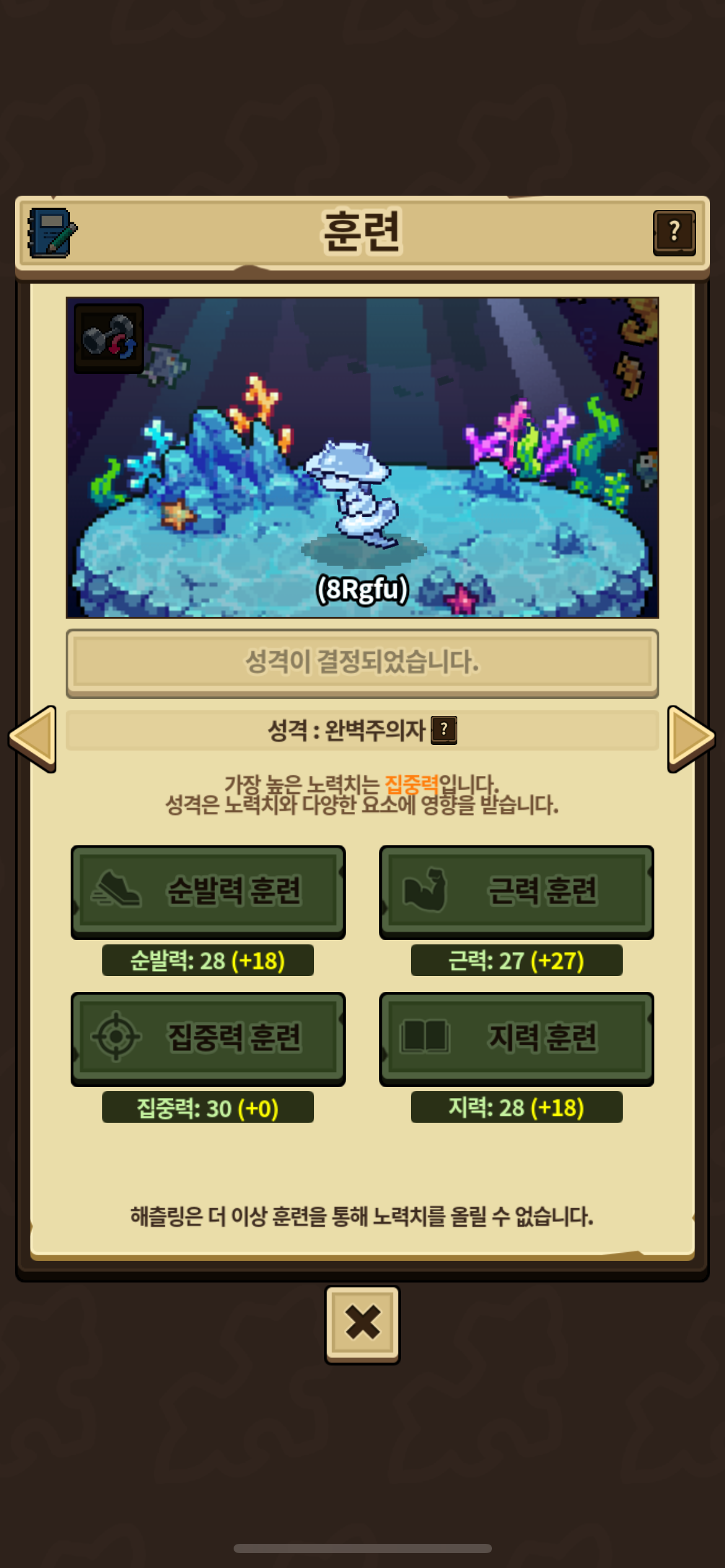
Task: Open the notebook icon in training header
Action: tap(52, 233)
